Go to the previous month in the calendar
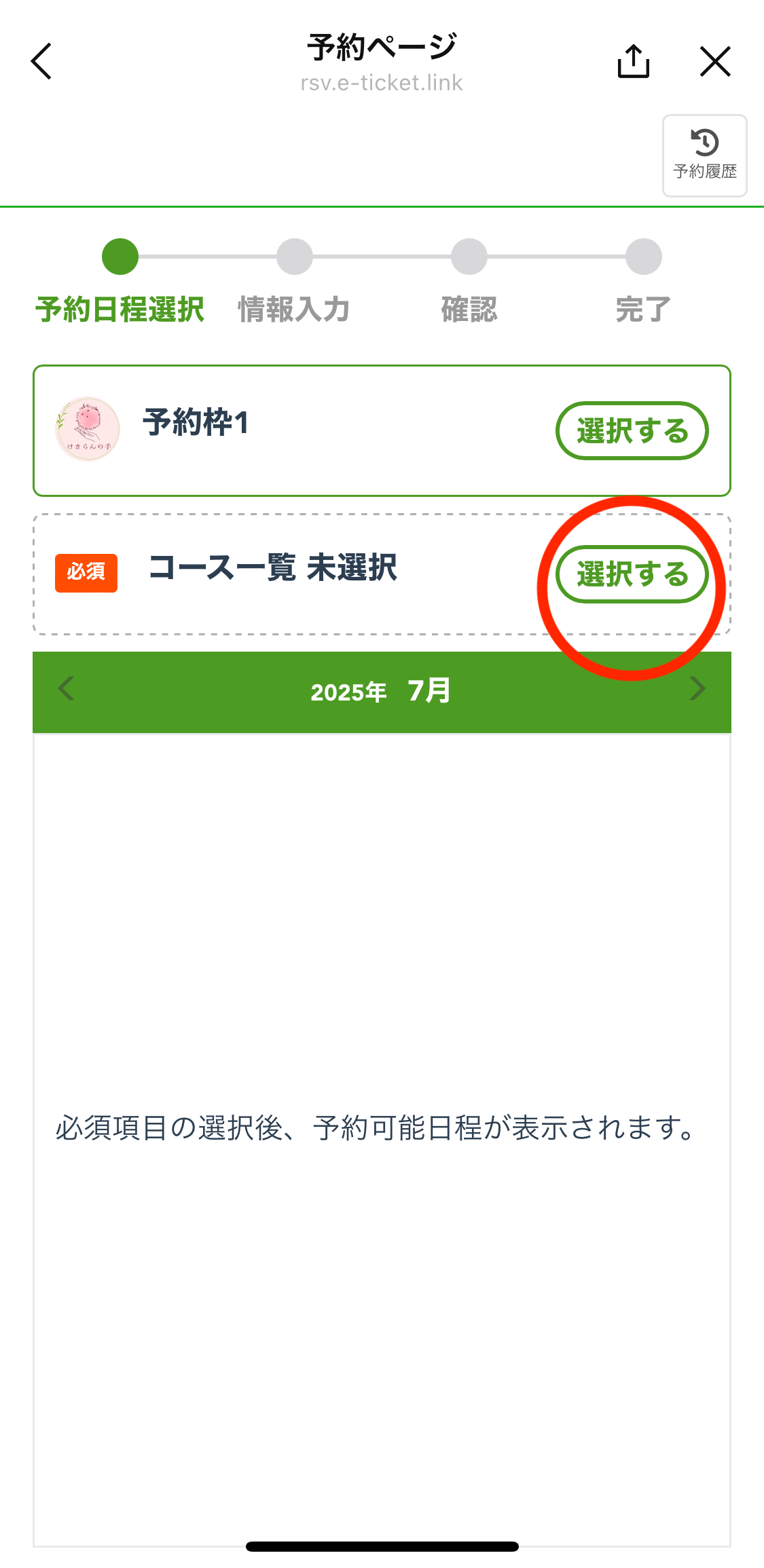The image size is (764, 1568). click(x=66, y=689)
